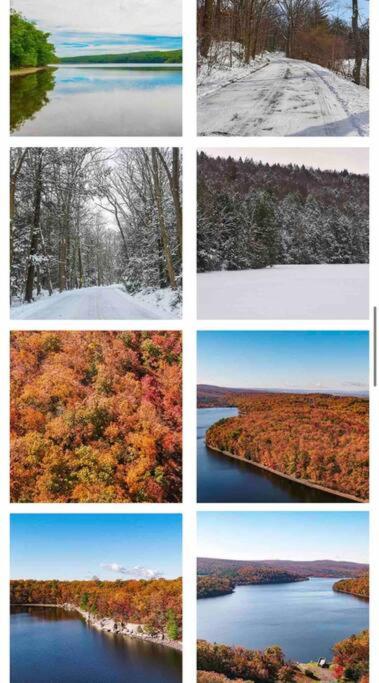Viewport: 379px width, 683px height.
Task: Open the wide lake with distant hills photo
Action: click(x=283, y=597)
